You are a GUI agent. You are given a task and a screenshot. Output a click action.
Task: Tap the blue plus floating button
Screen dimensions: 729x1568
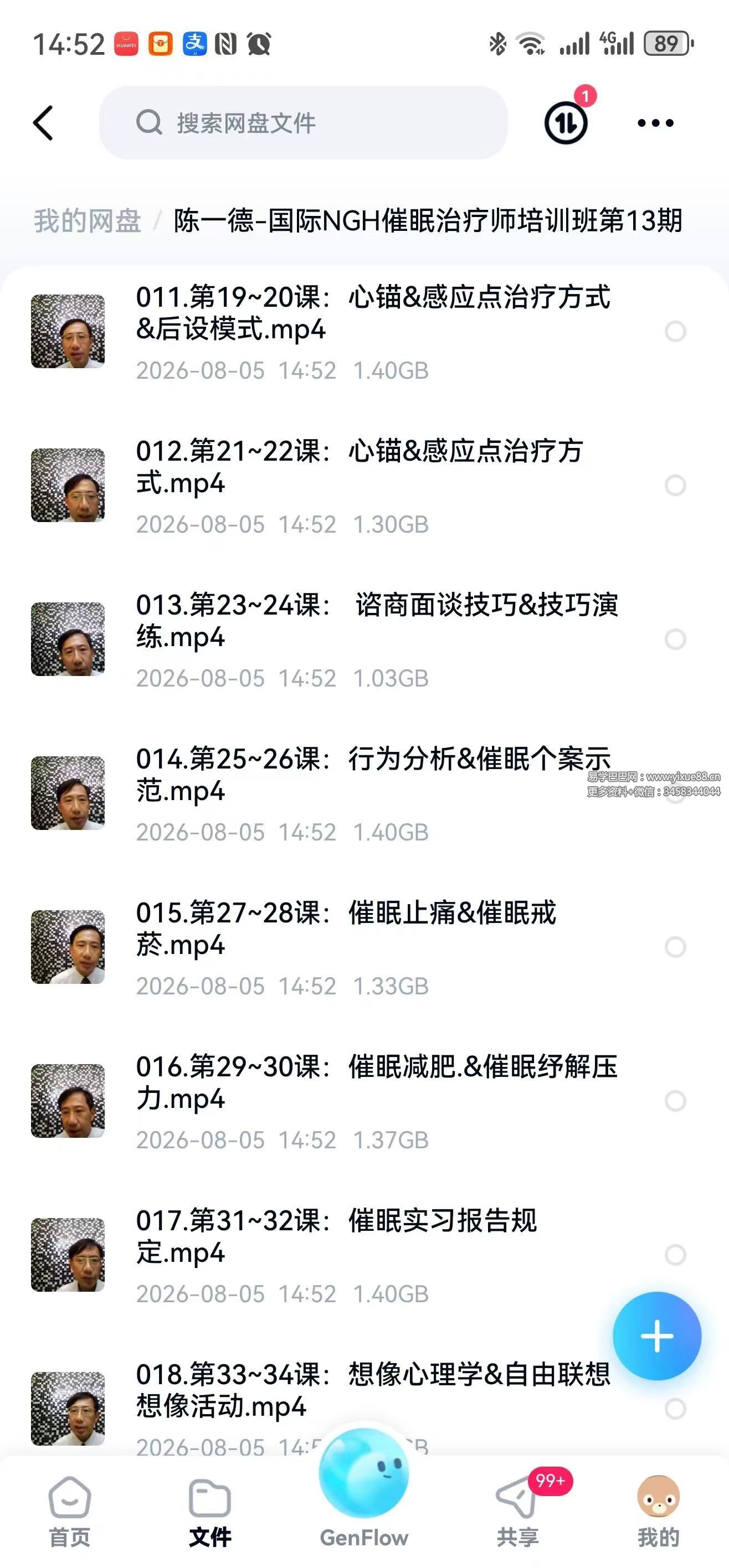(656, 1336)
